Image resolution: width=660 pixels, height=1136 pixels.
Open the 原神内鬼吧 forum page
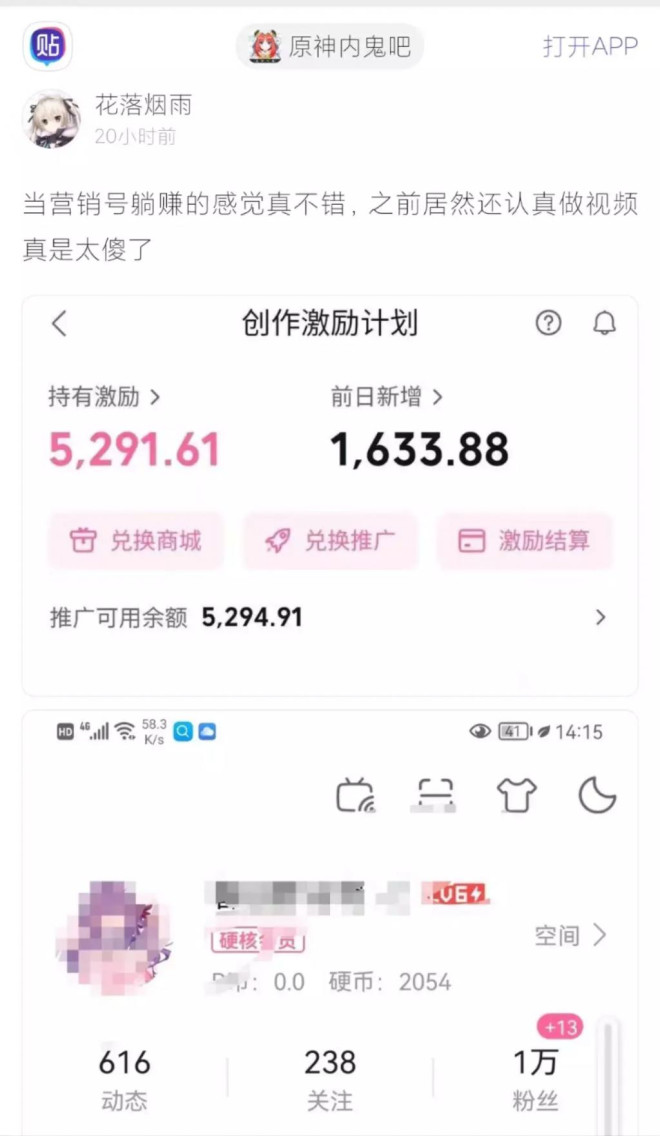(x=330, y=47)
